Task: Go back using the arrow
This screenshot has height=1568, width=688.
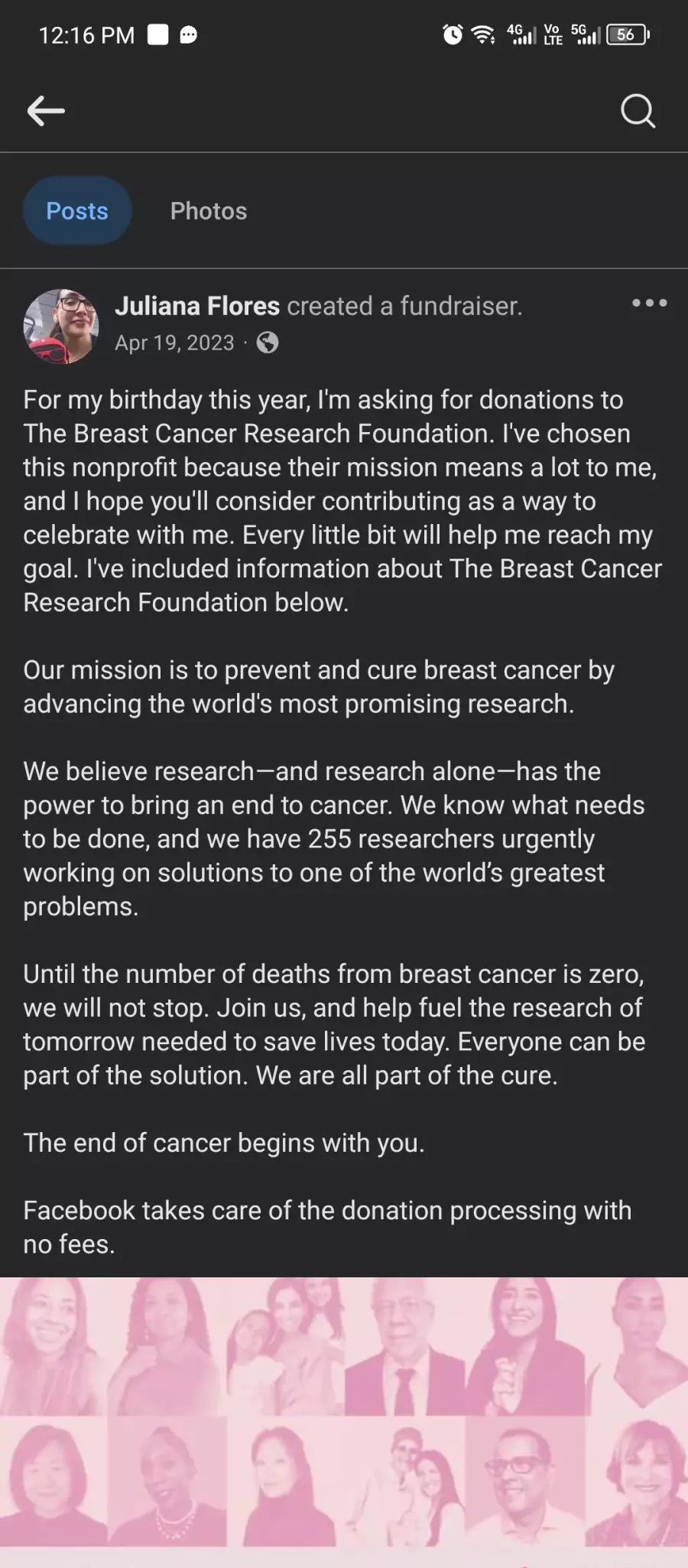Action: [x=46, y=111]
